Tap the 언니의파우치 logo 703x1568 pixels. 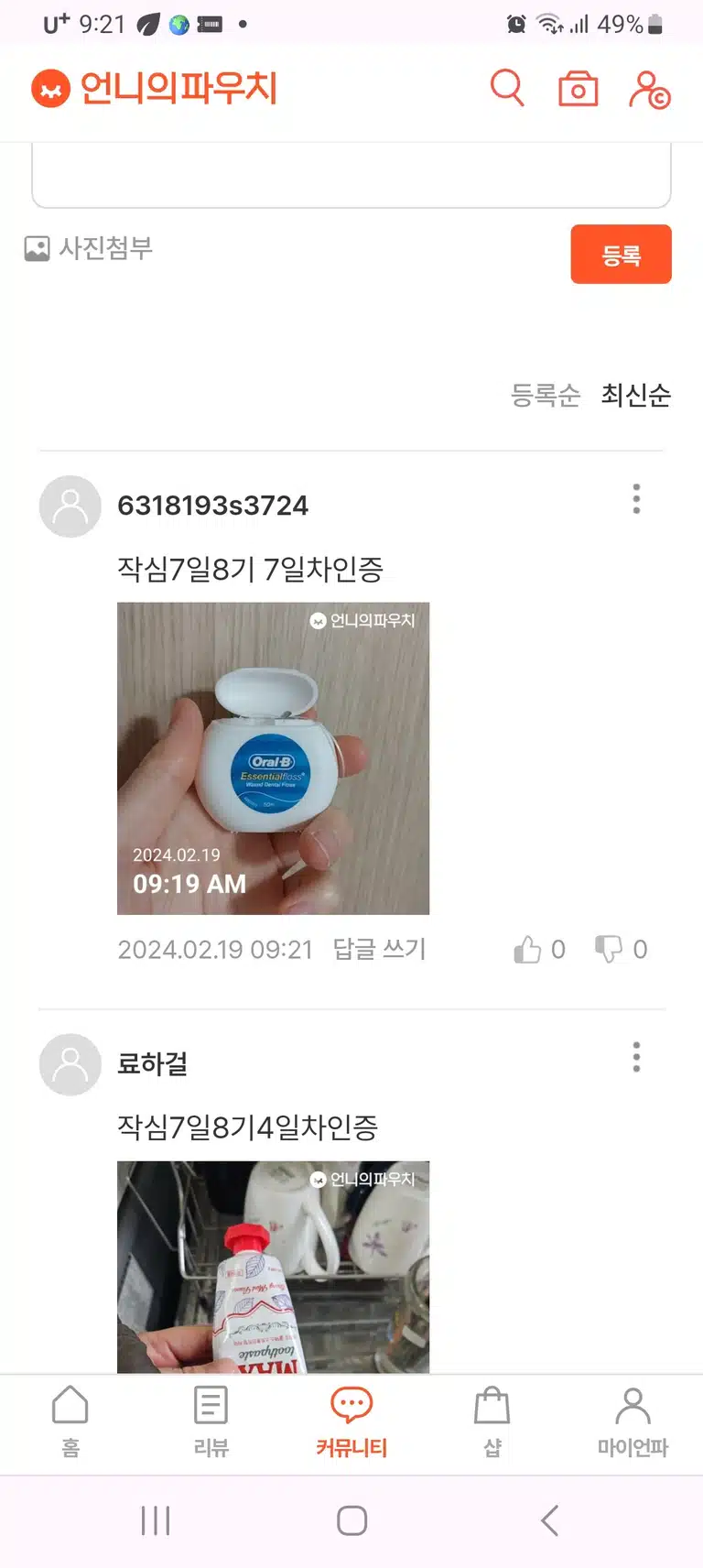pos(154,88)
